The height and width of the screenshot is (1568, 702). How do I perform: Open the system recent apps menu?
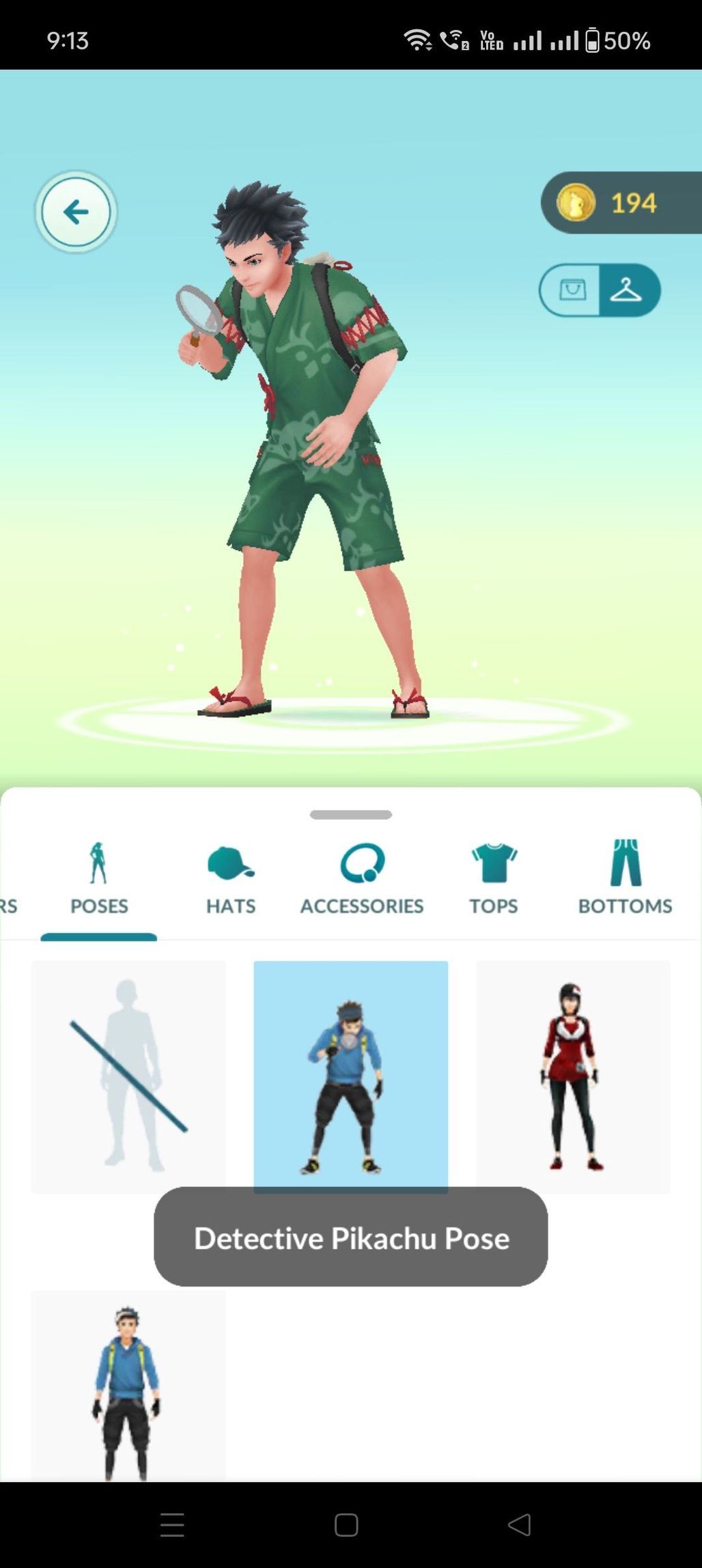click(172, 1524)
